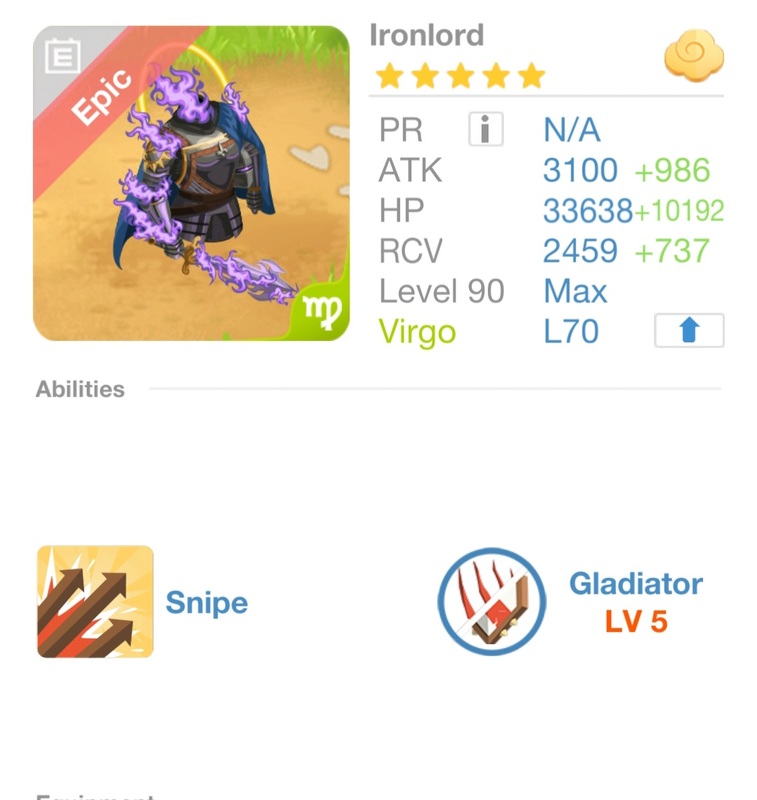This screenshot has width=757, height=800.
Task: Click the first star to adjust rating
Action: click(391, 73)
